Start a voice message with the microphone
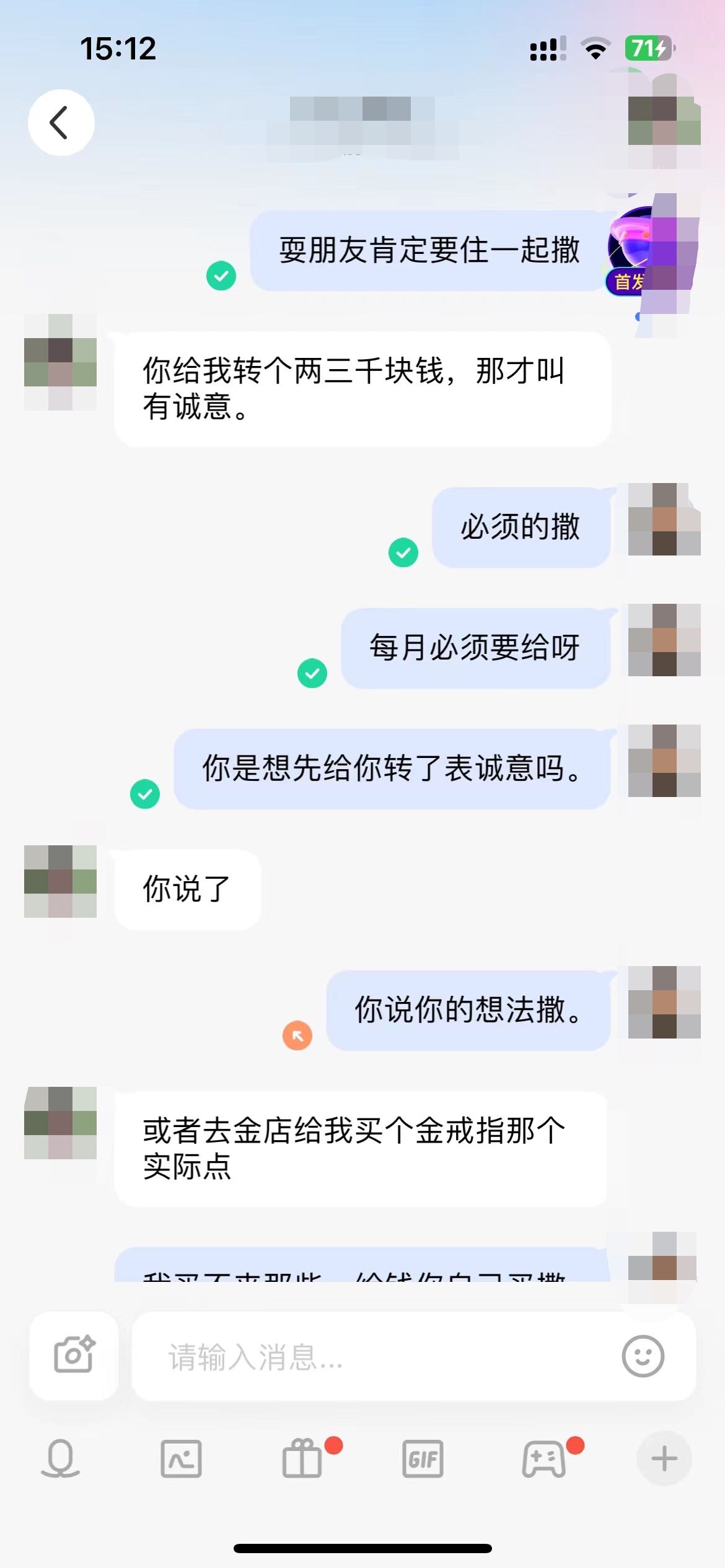The height and width of the screenshot is (1568, 725). tap(60, 1459)
